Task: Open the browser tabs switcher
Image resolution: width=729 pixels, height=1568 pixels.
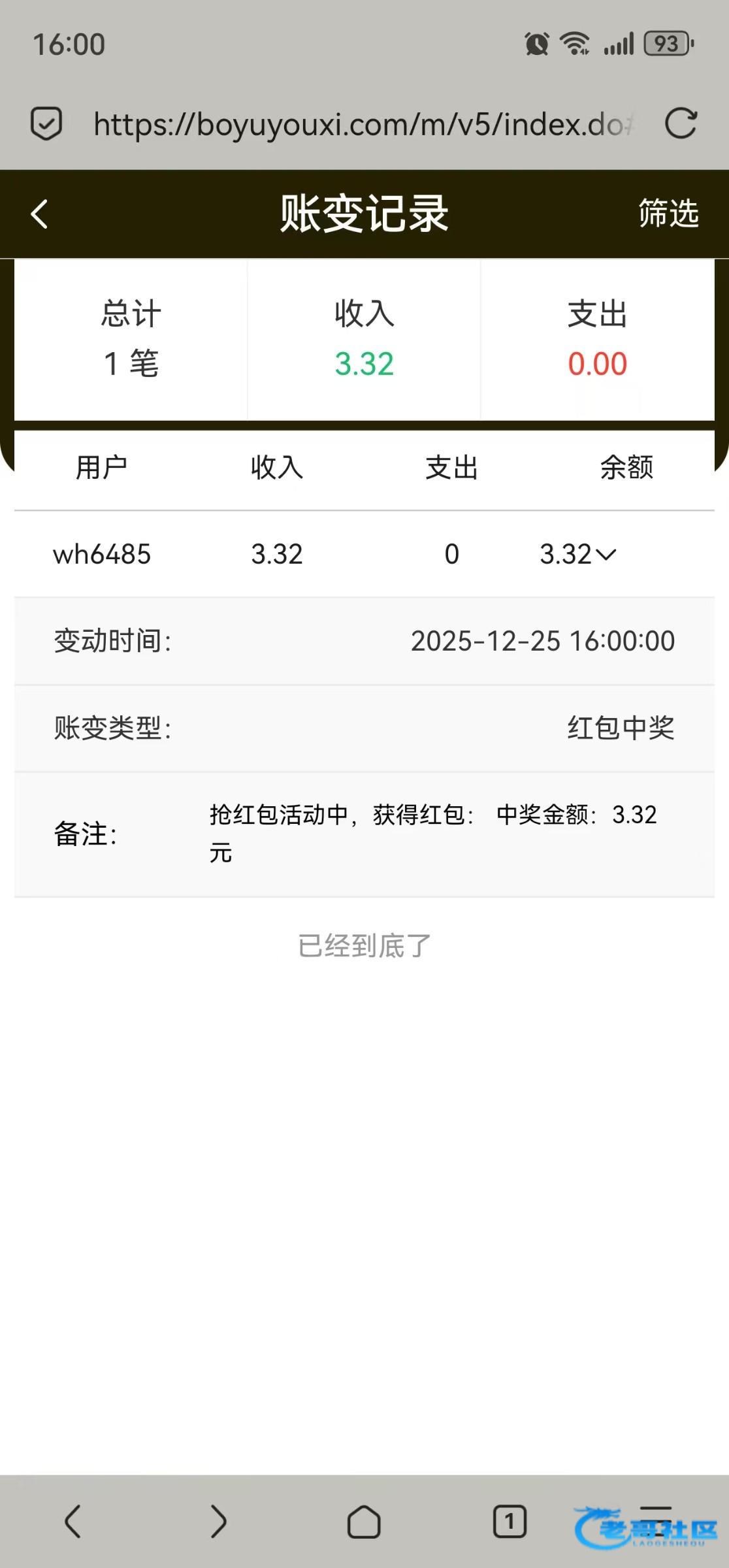Action: [x=510, y=1521]
